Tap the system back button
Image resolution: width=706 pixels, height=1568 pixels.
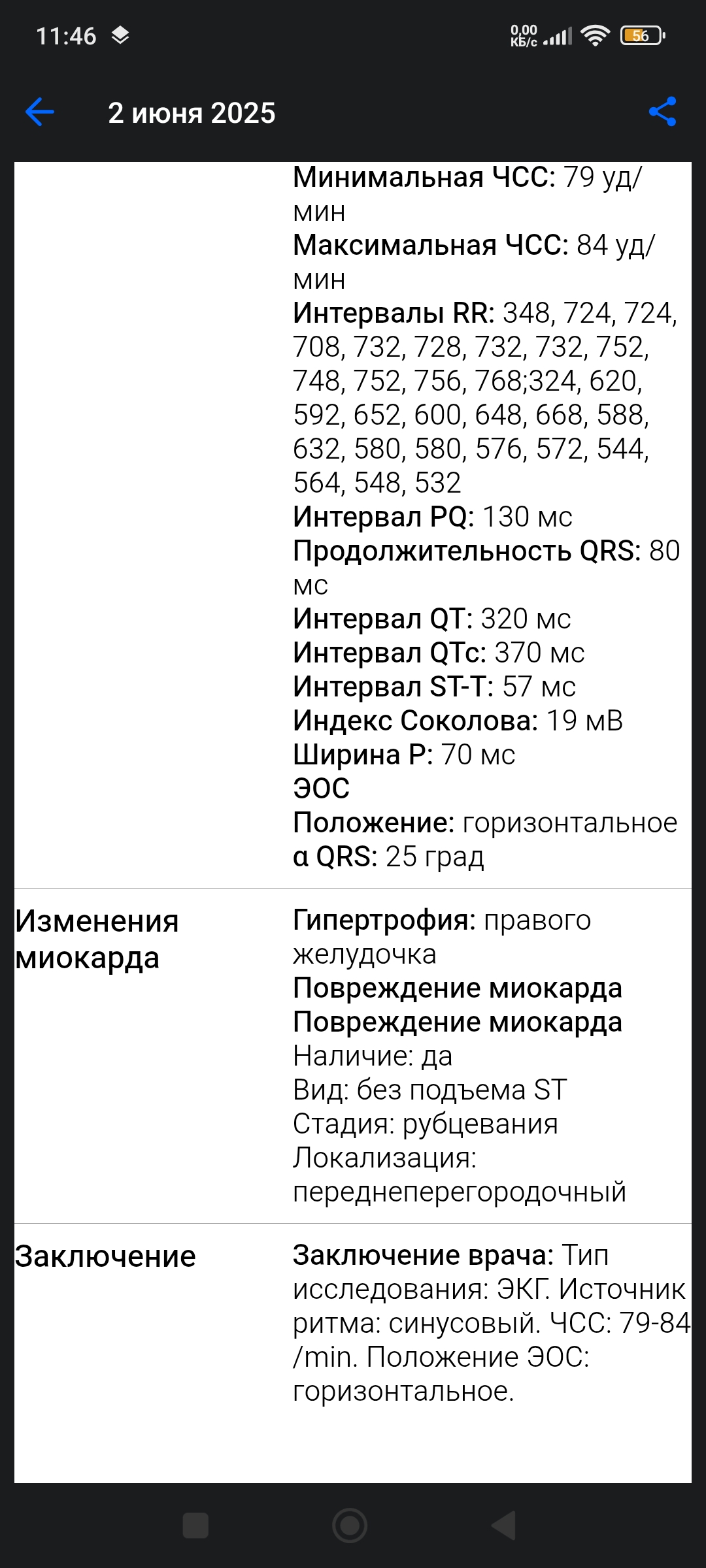click(504, 1526)
